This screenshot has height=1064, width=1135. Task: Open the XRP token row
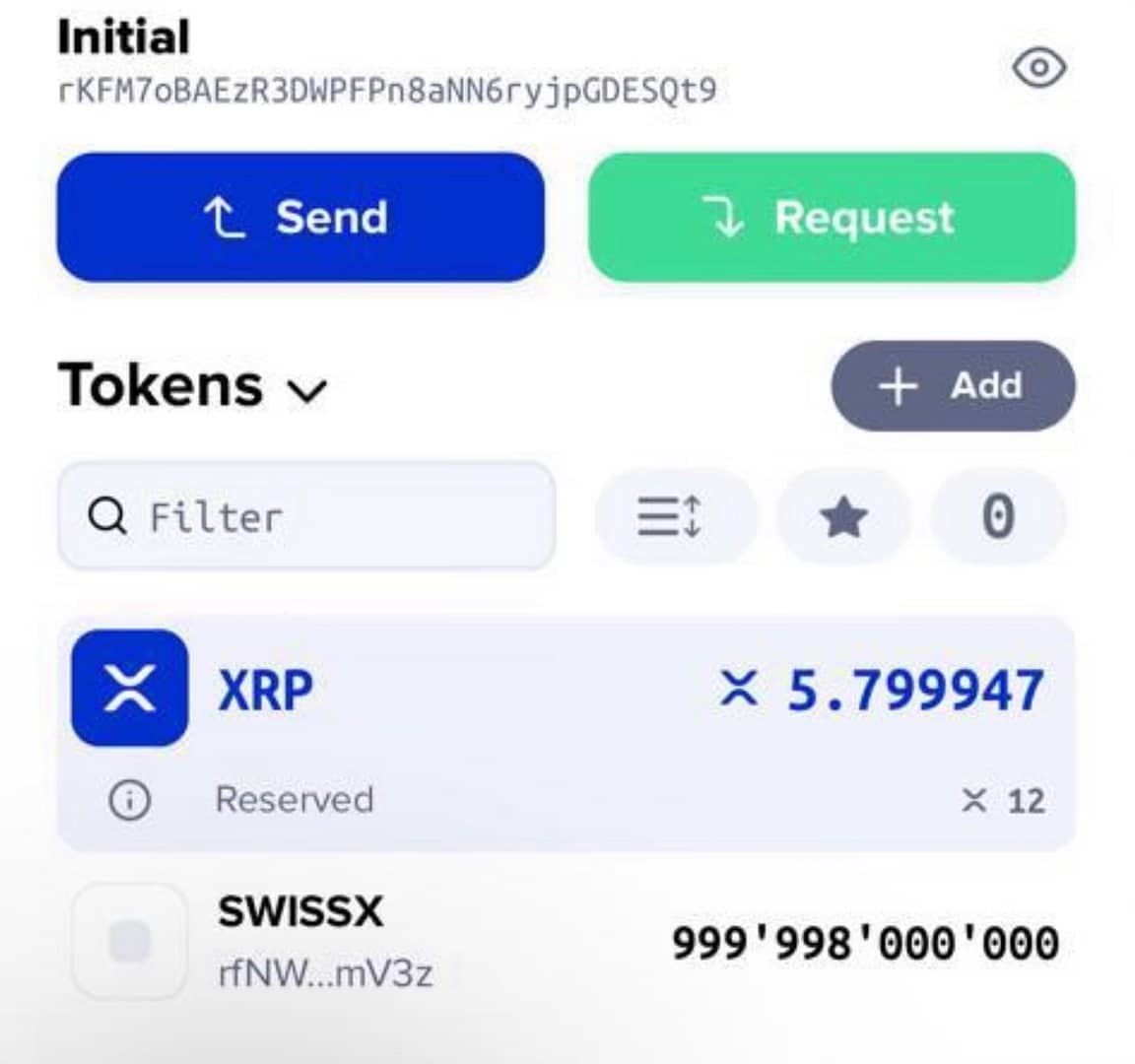click(x=565, y=688)
